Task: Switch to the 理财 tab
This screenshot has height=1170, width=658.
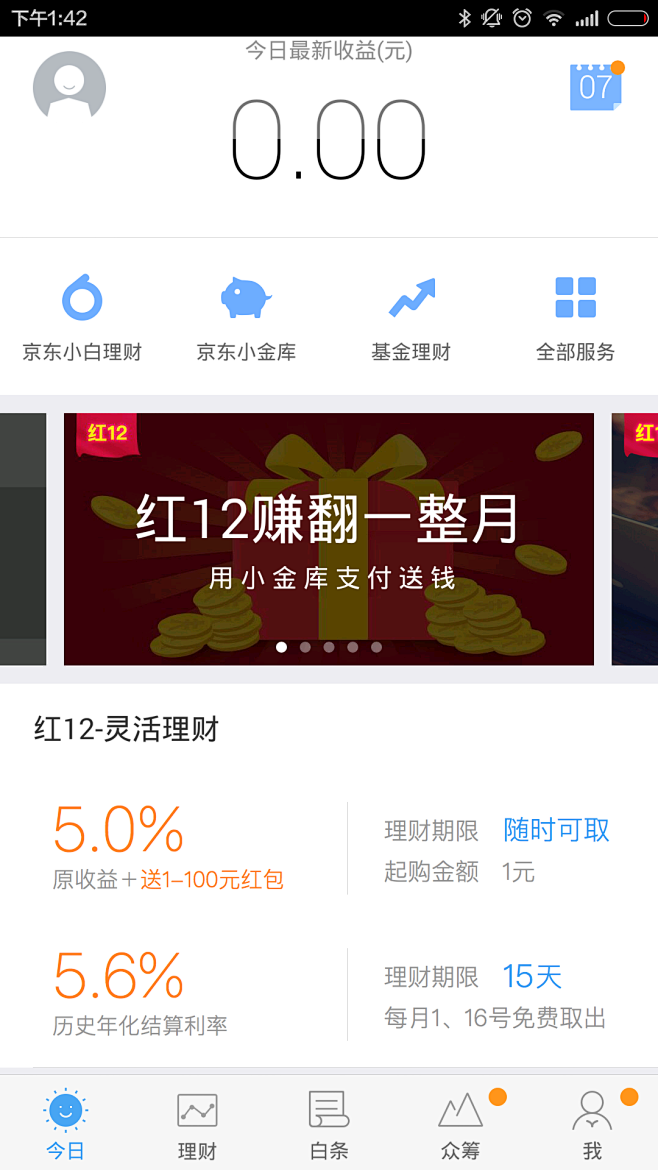Action: (197, 1124)
